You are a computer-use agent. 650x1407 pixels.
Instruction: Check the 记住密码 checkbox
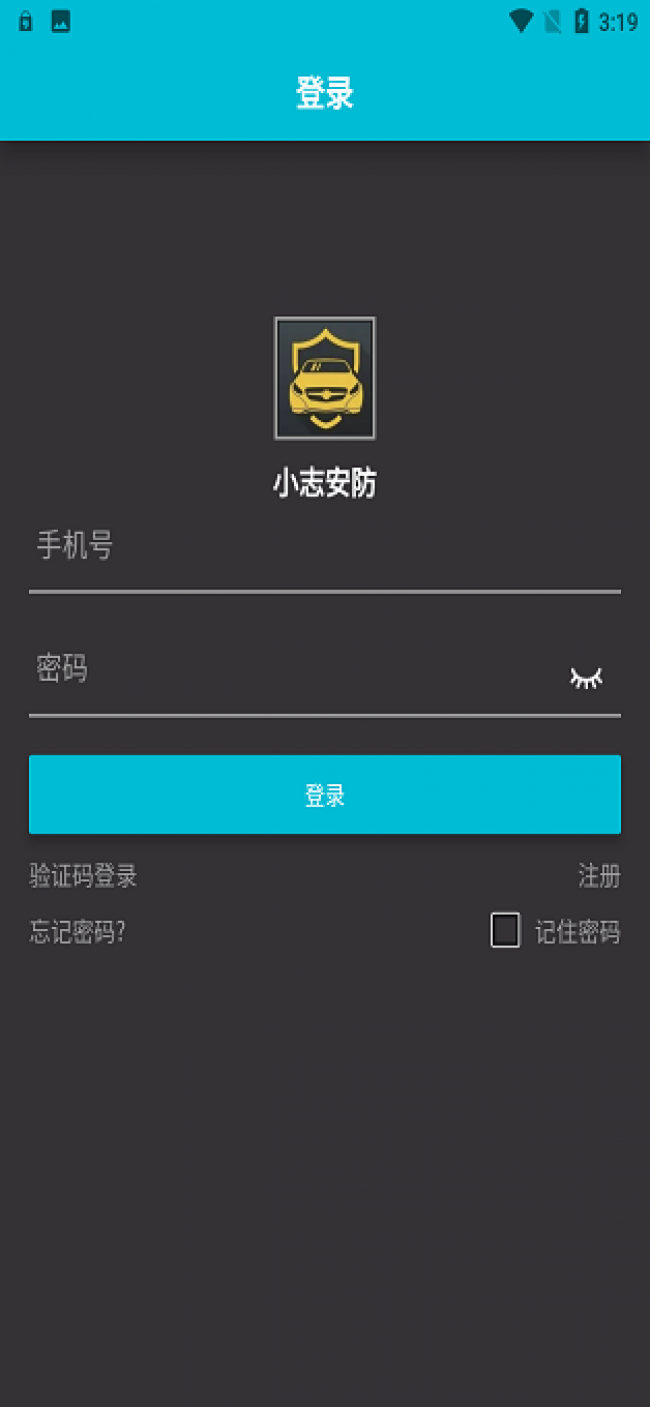pyautogui.click(x=505, y=931)
